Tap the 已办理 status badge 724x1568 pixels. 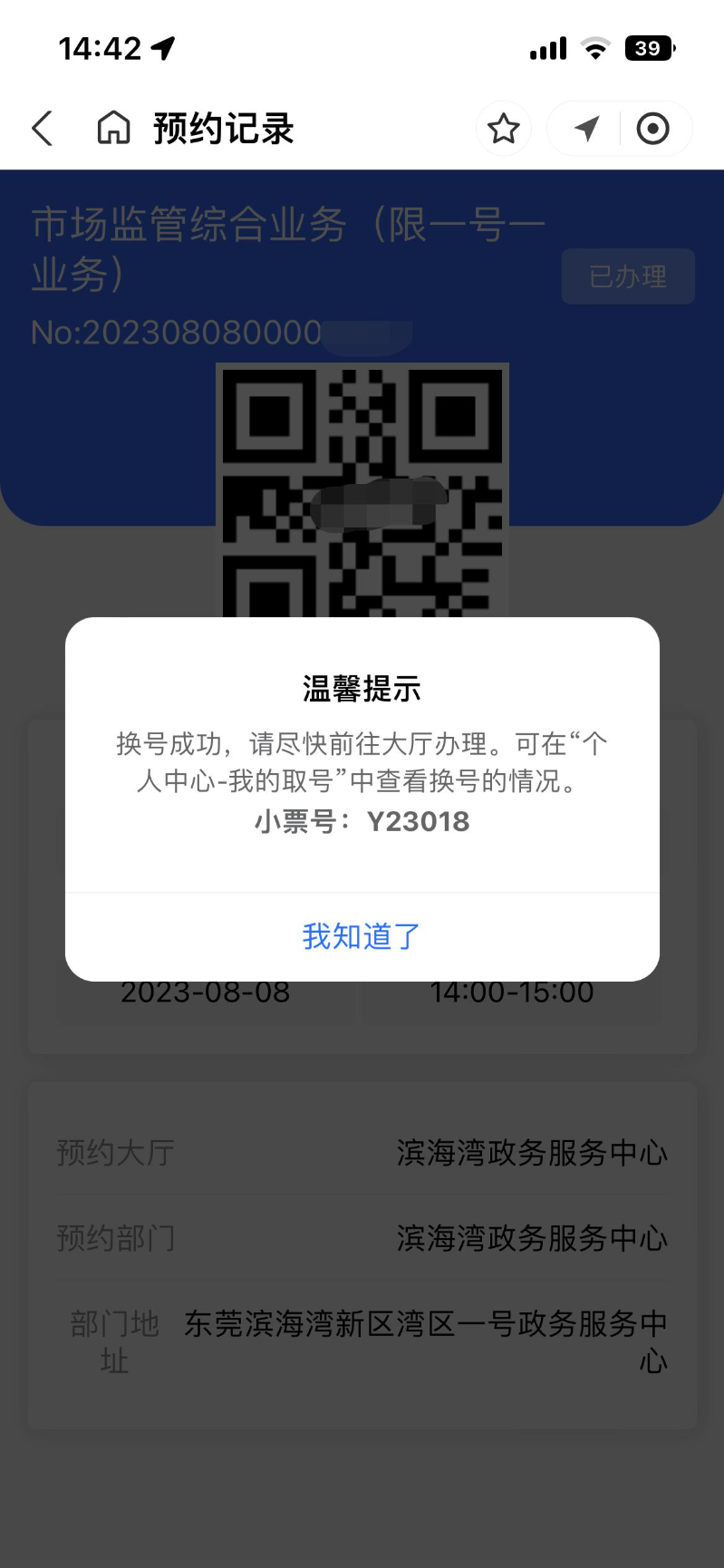pos(627,276)
